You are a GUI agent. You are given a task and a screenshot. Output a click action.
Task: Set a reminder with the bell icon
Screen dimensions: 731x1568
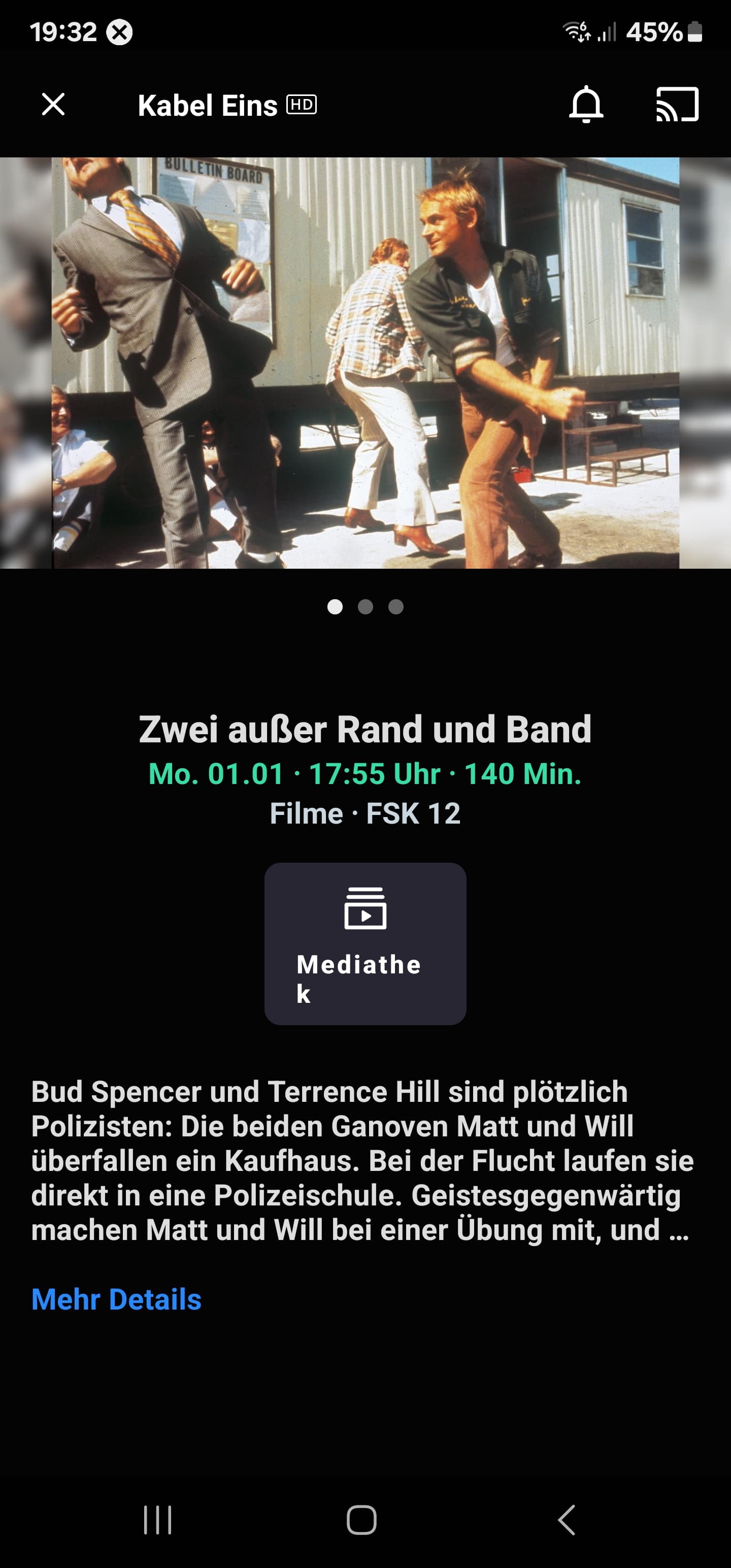point(585,105)
